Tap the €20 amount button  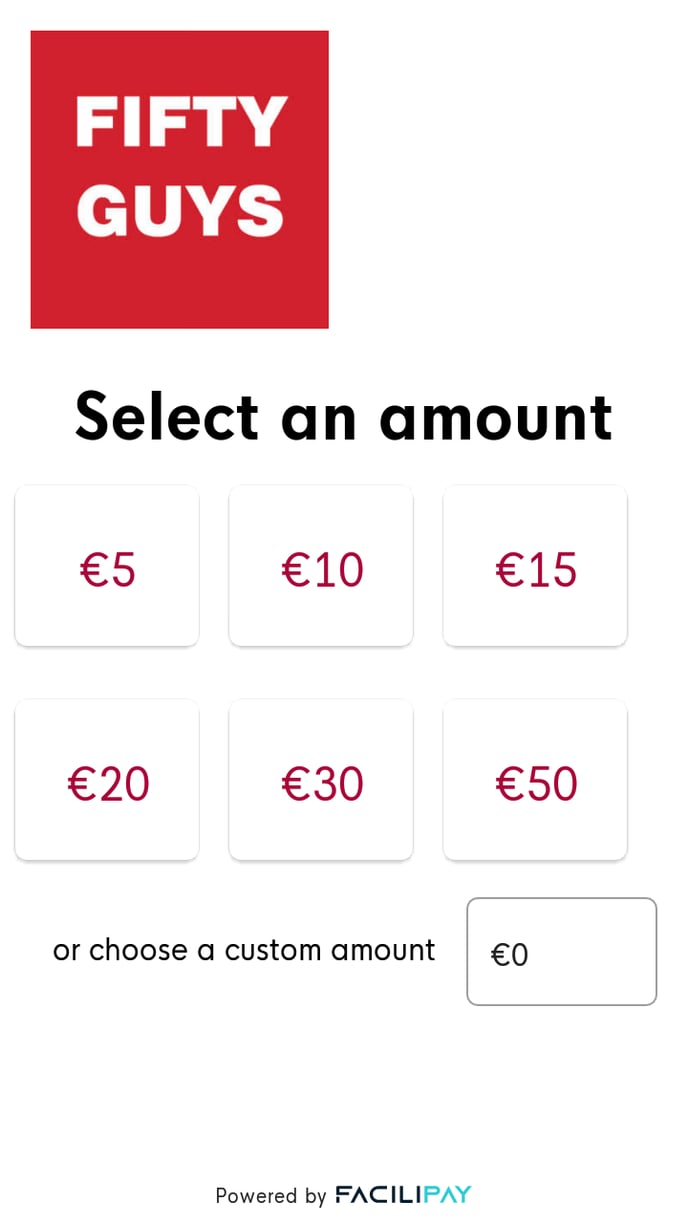(107, 781)
